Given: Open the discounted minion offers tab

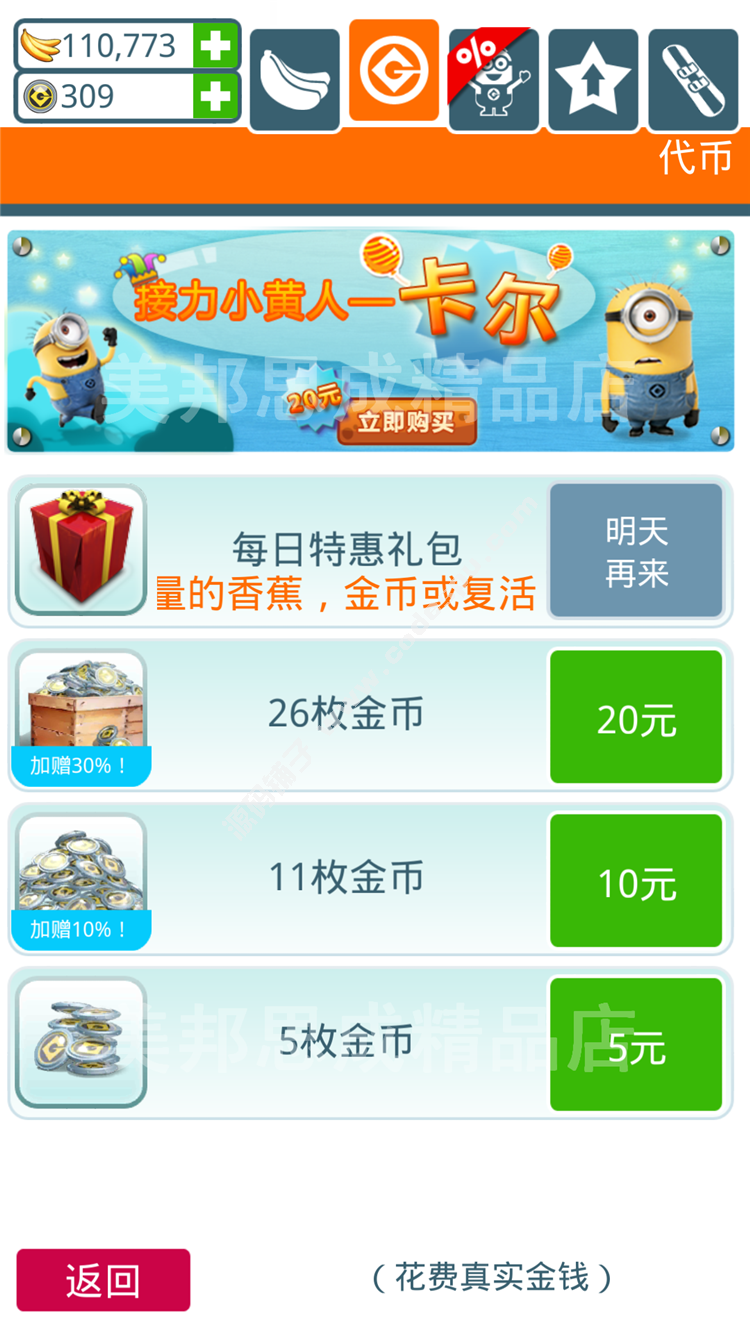Looking at the screenshot, I should click(x=493, y=80).
